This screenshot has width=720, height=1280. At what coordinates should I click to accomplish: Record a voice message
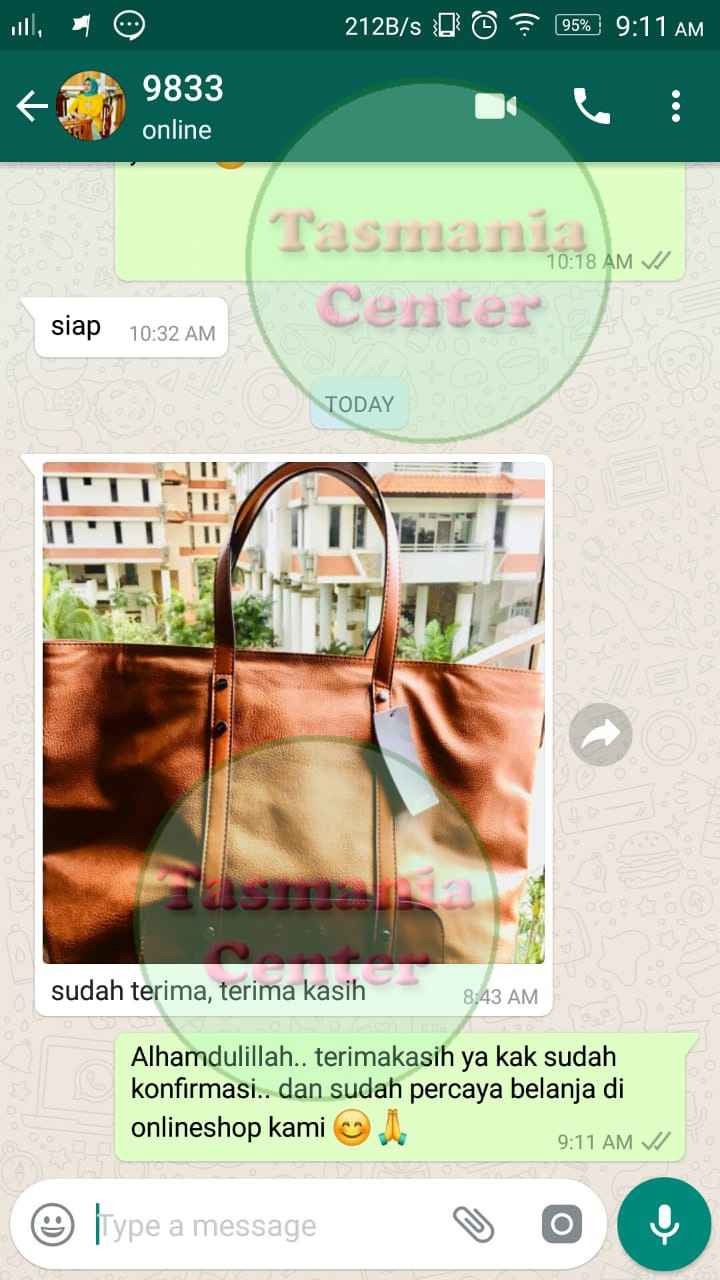pyautogui.click(x=664, y=1224)
